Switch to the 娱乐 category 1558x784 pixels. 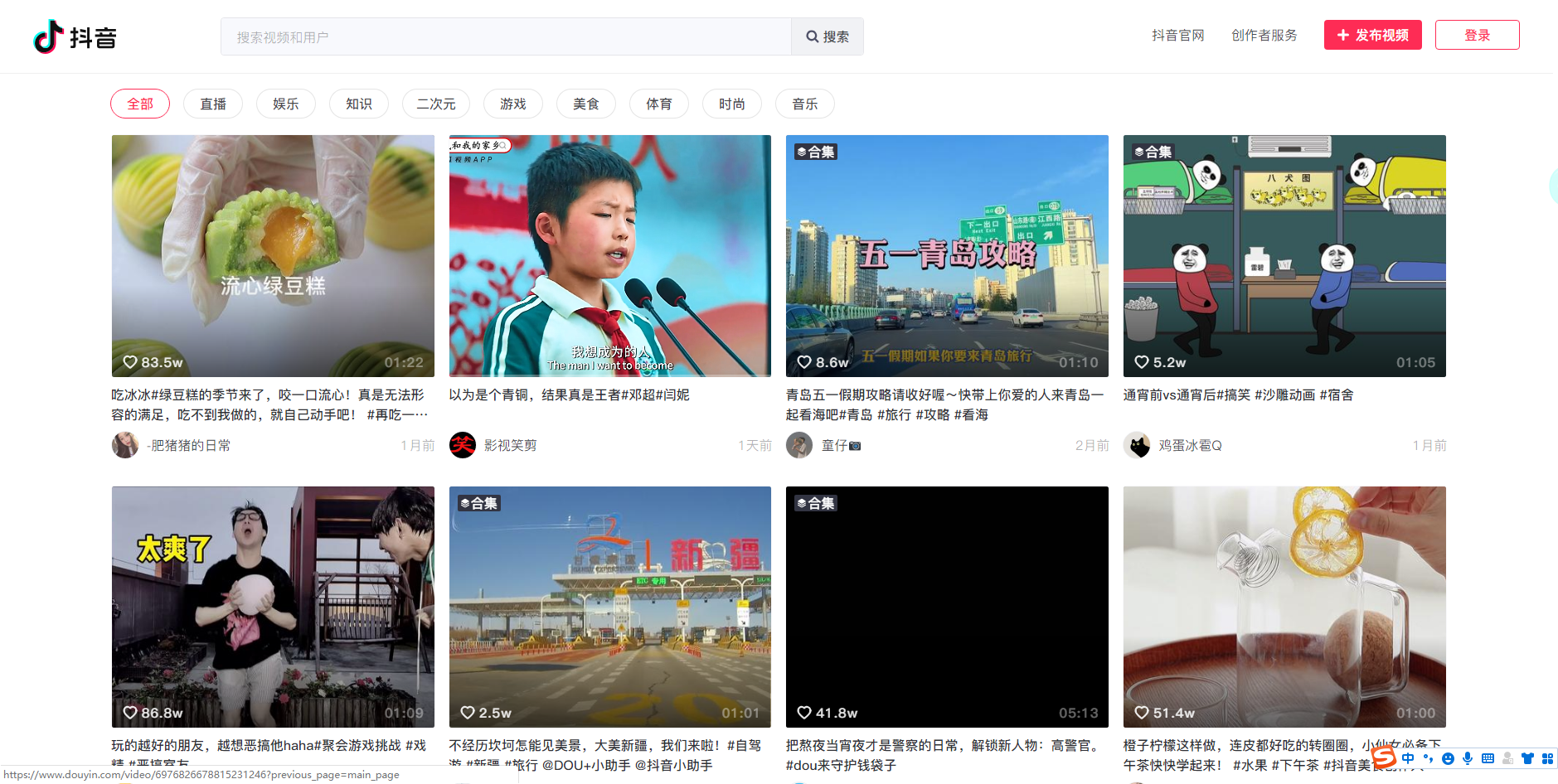click(x=286, y=104)
